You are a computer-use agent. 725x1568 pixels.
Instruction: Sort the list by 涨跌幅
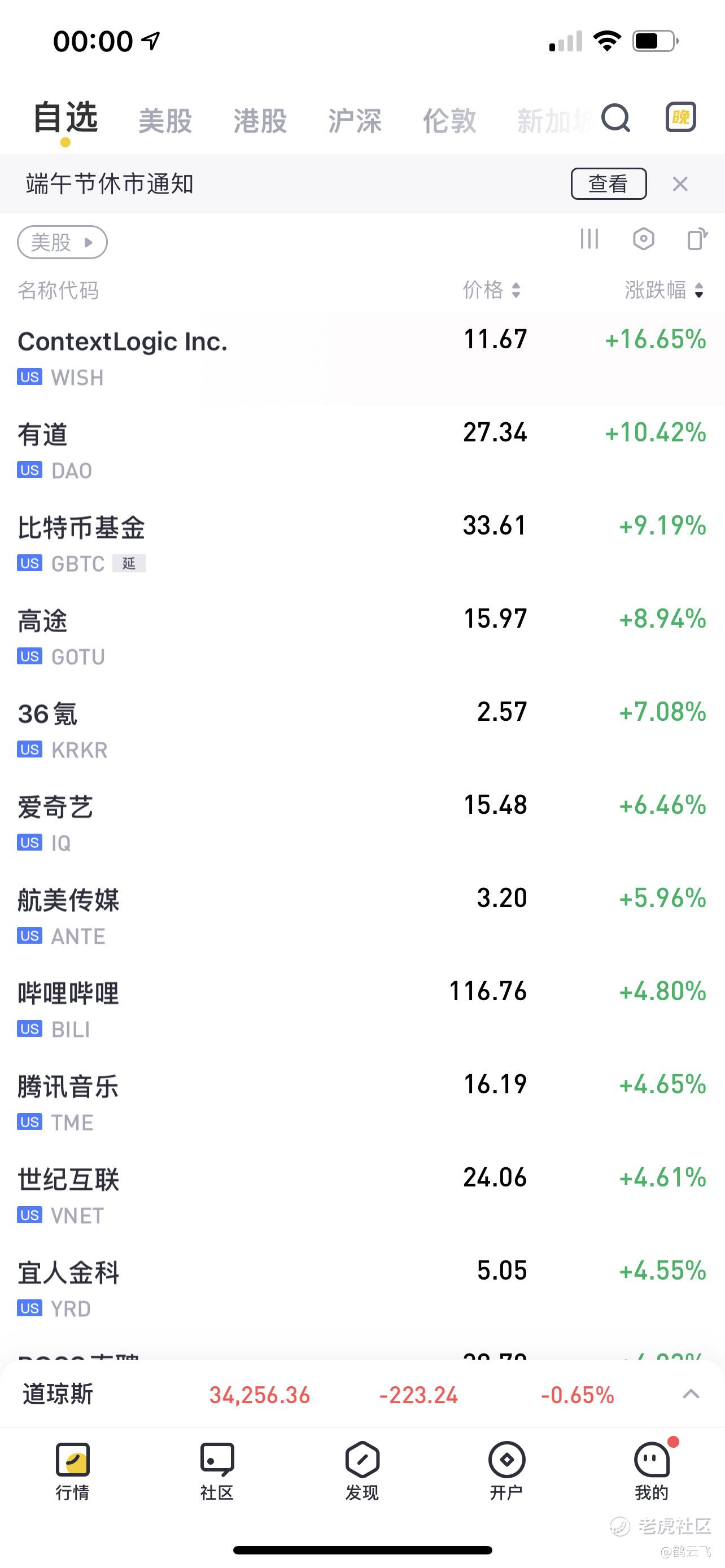point(664,290)
